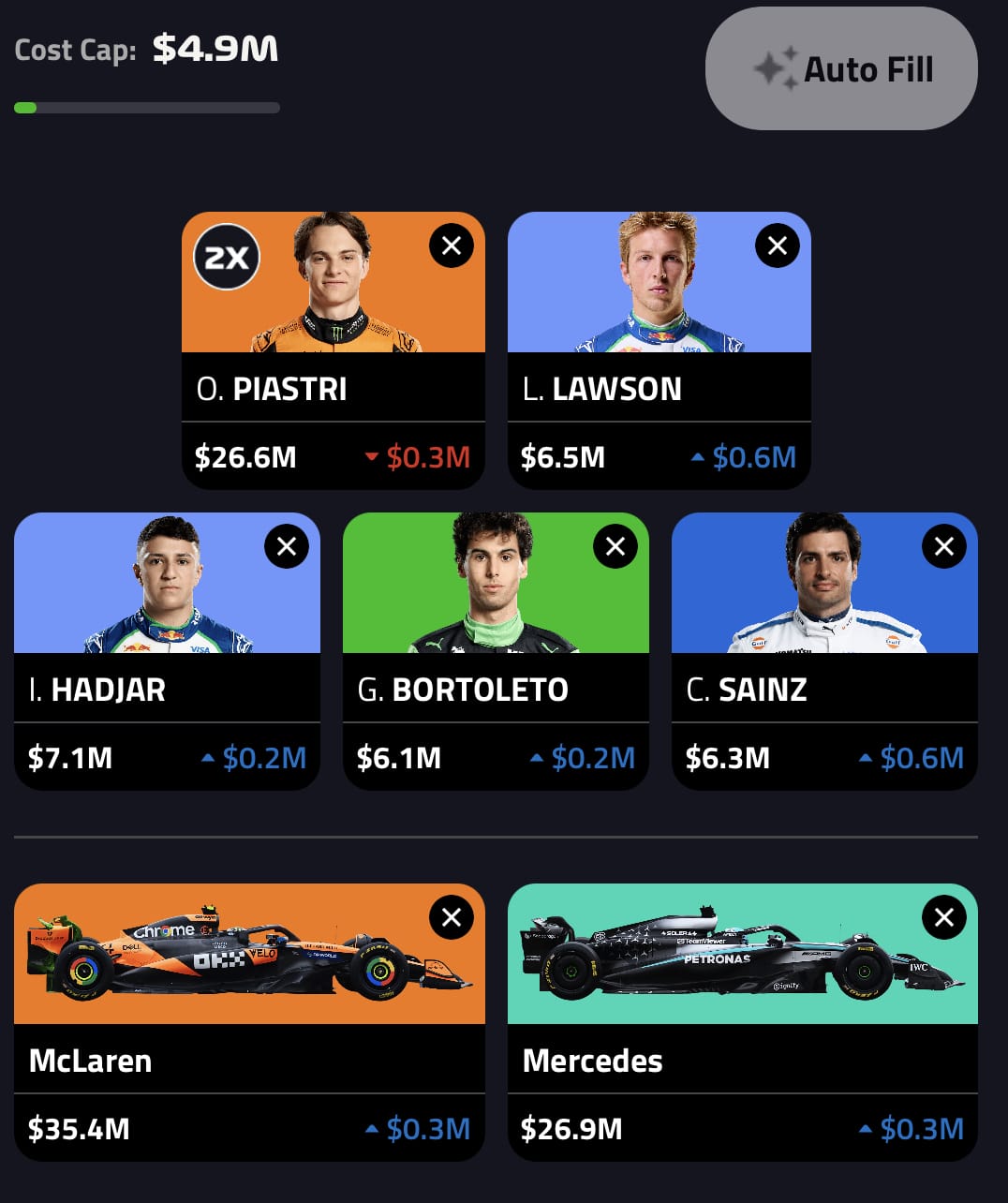This screenshot has height=1203, width=1008.
Task: Open the I. Hadjar driver card
Action: [167, 690]
